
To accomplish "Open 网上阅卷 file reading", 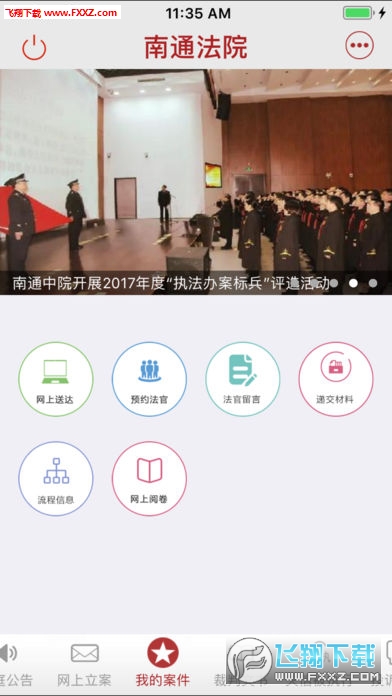I will 149,478.
